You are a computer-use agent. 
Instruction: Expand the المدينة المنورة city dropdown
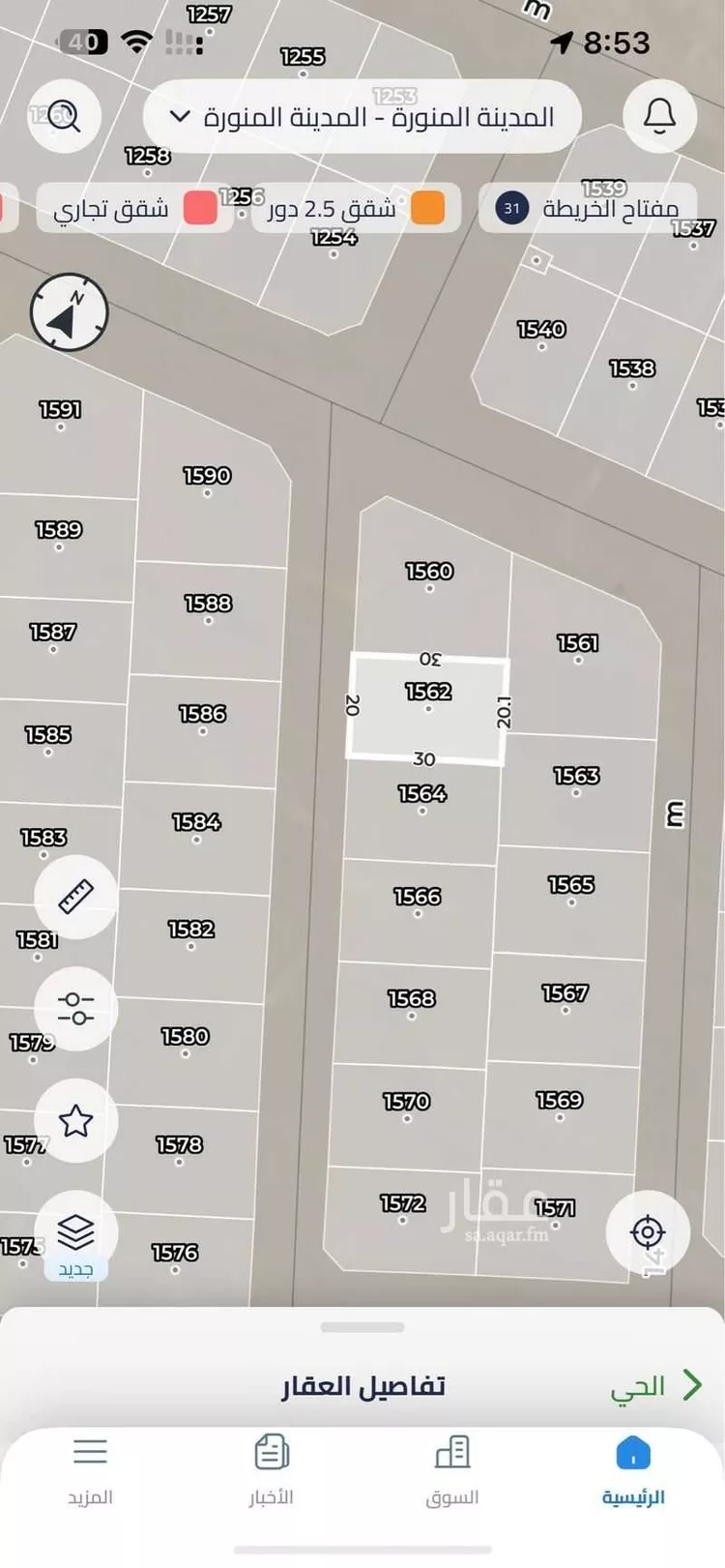point(362,117)
